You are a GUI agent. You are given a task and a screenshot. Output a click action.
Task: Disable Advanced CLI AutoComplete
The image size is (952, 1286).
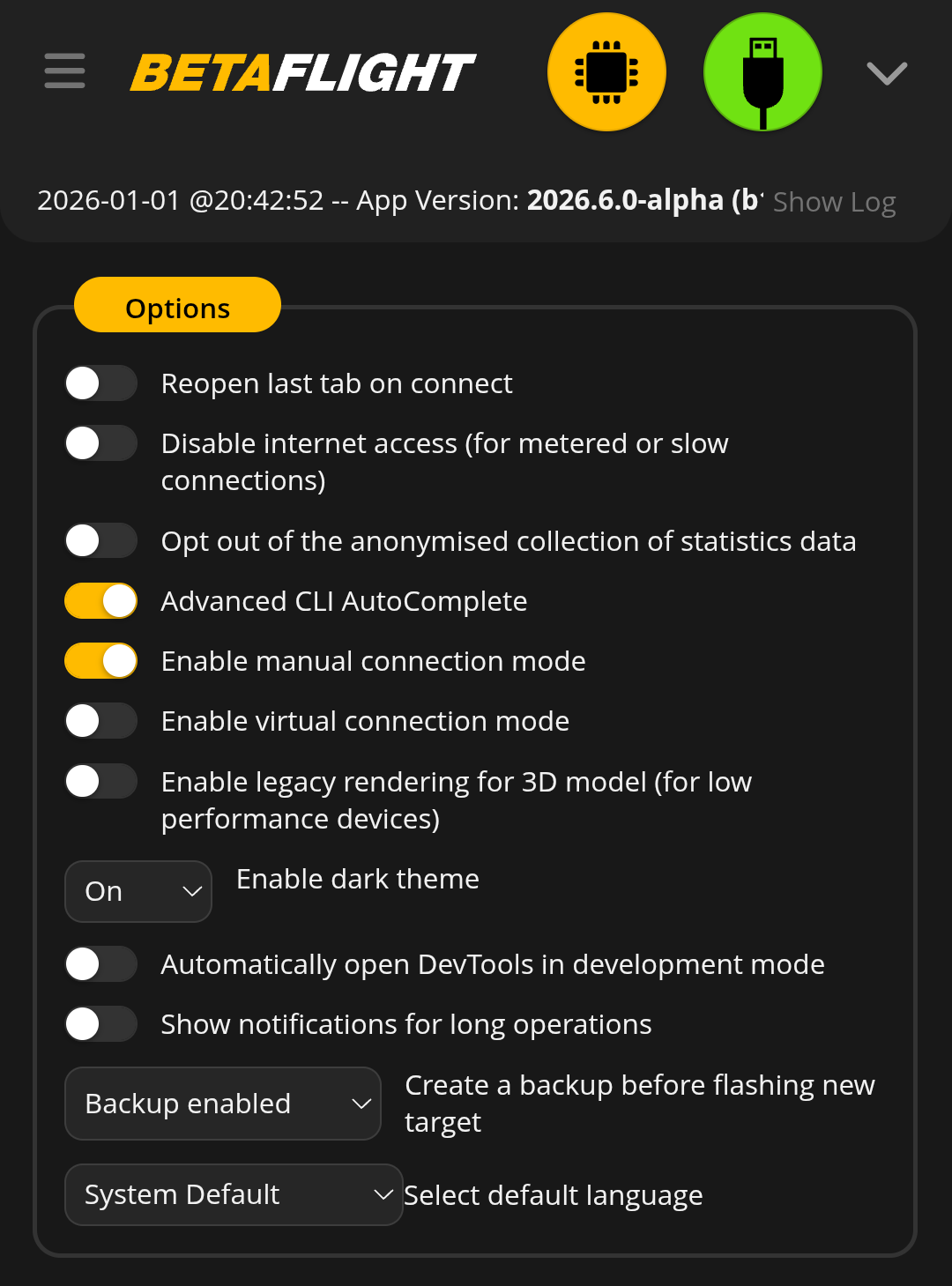(x=100, y=600)
